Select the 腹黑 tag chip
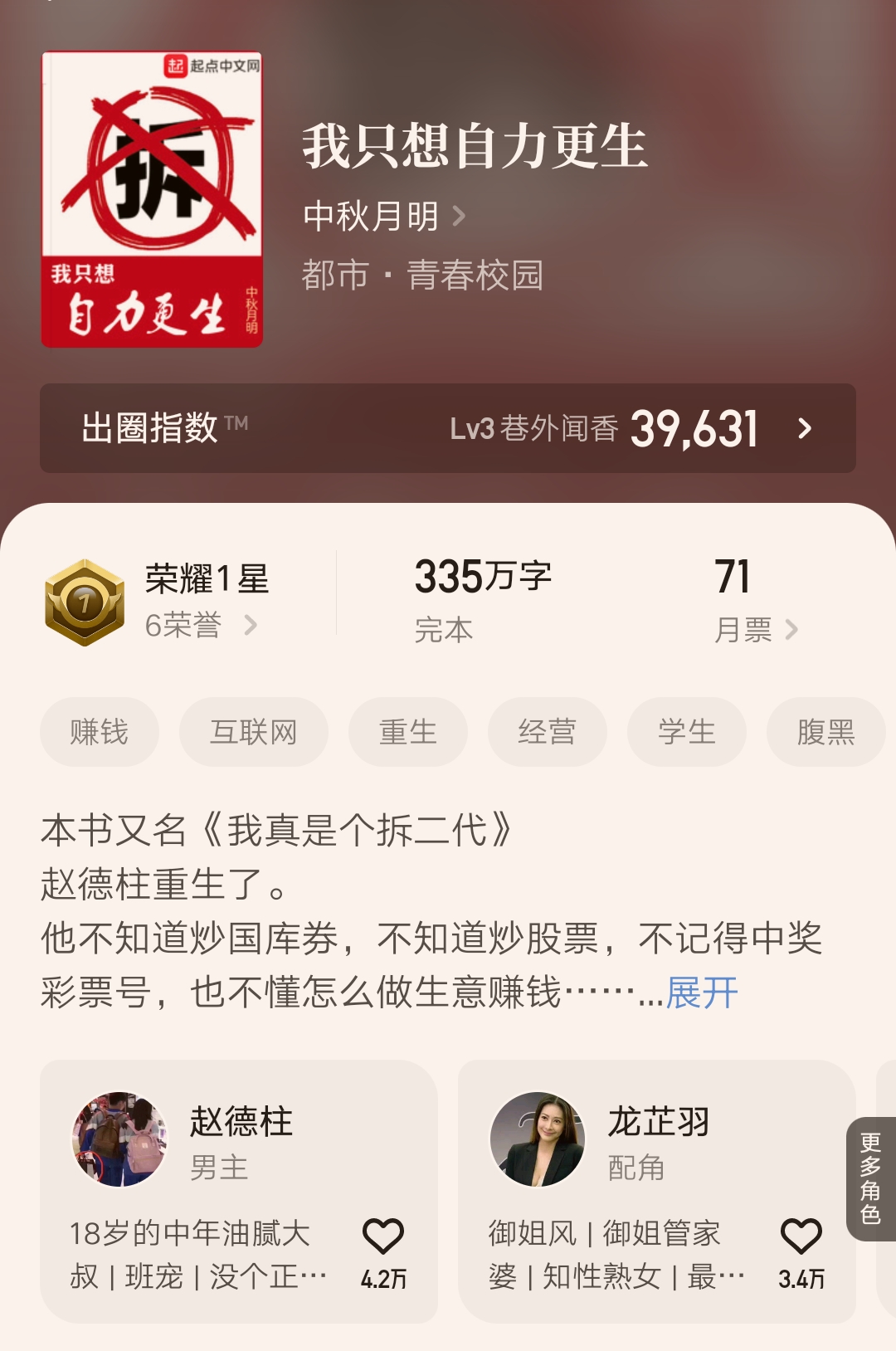The width and height of the screenshot is (896, 1351). click(x=825, y=732)
